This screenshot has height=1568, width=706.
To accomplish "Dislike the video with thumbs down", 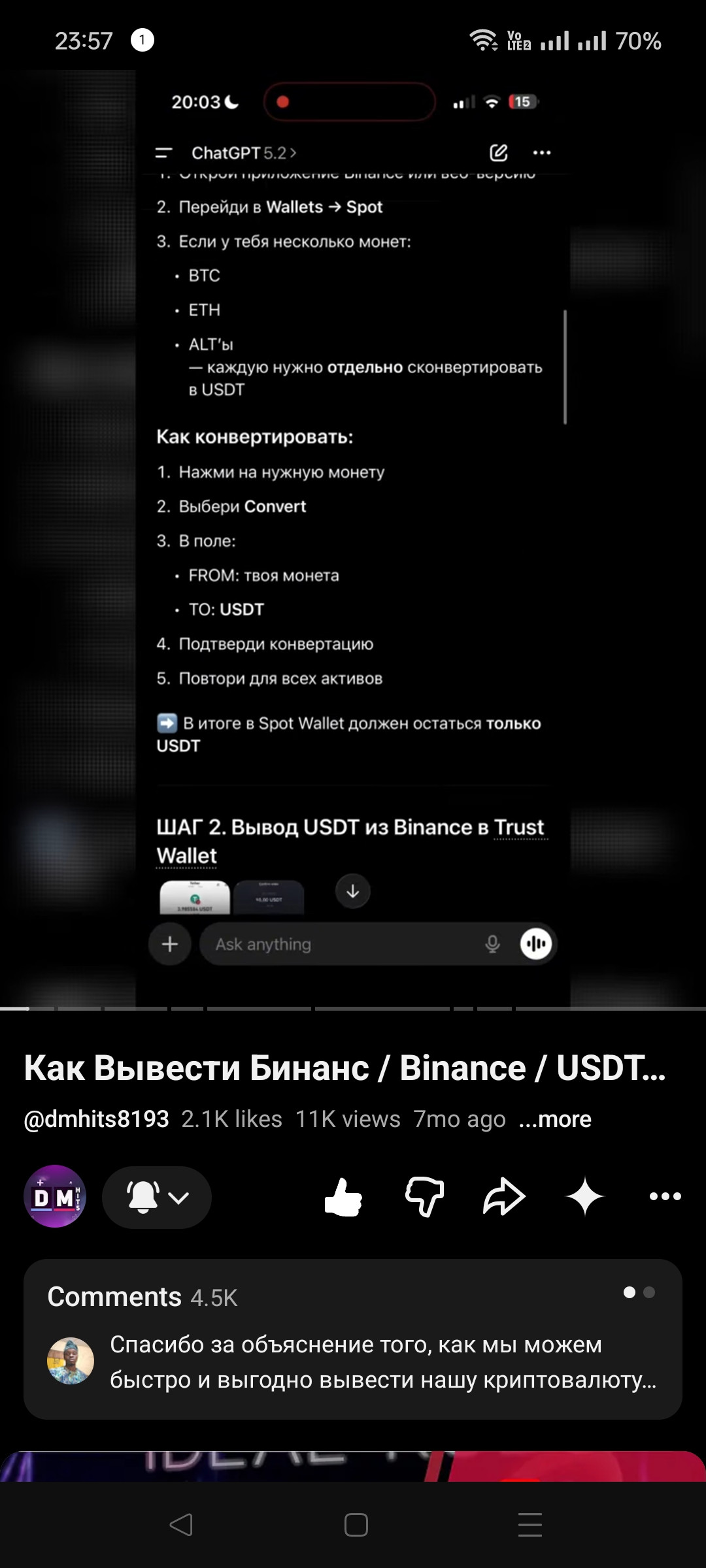I will coord(425,1197).
